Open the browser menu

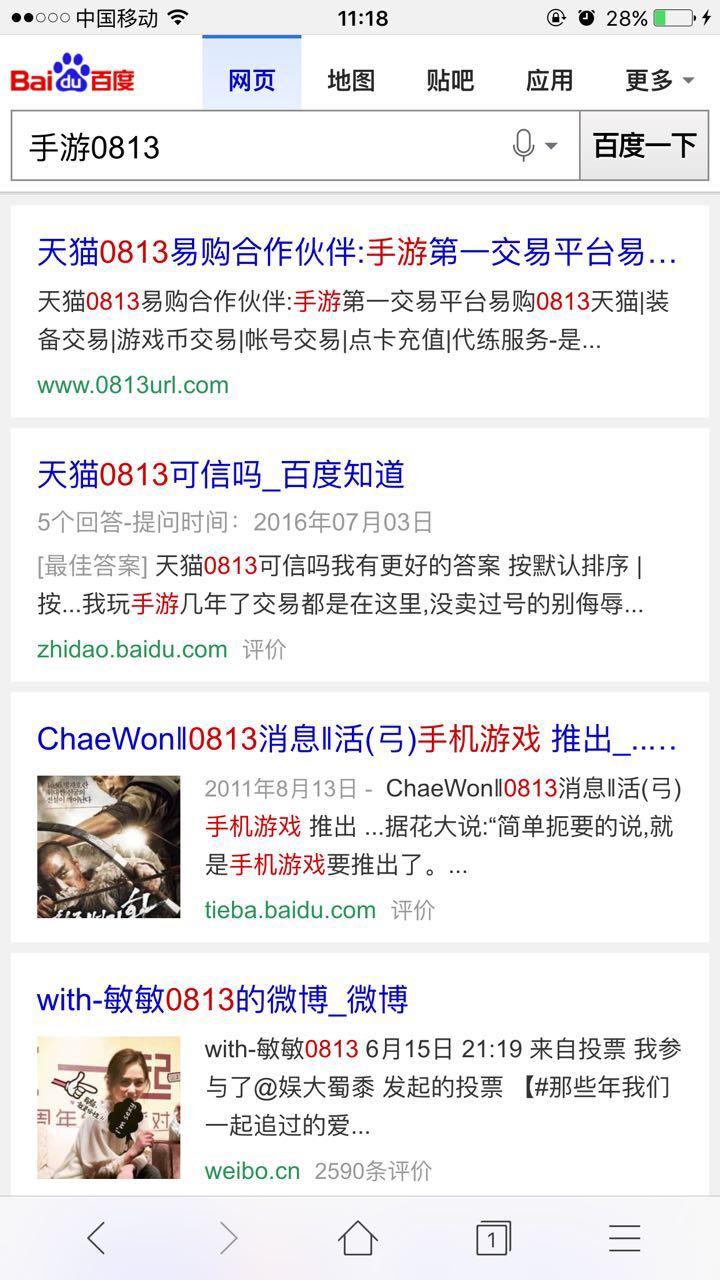click(625, 1239)
